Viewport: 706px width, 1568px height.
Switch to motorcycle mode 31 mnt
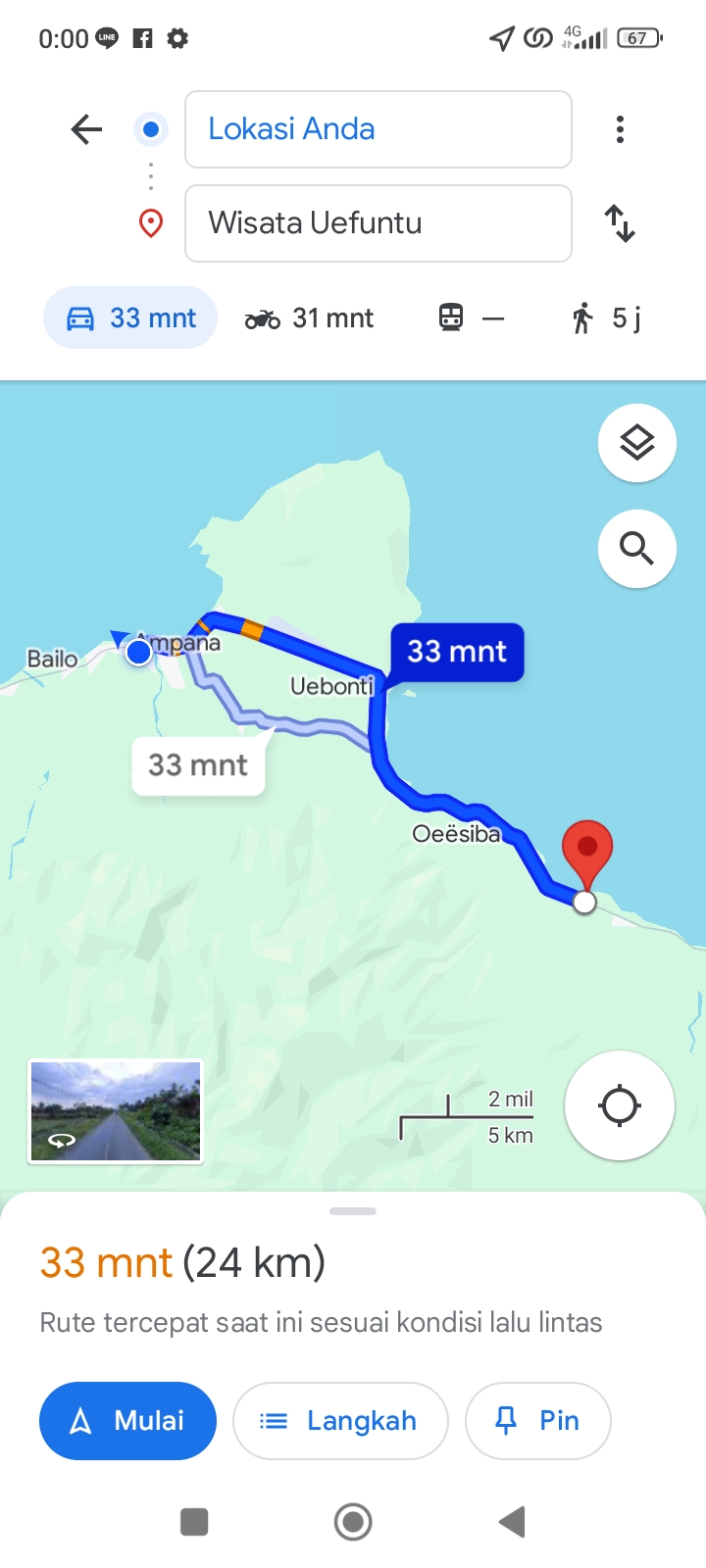309,318
